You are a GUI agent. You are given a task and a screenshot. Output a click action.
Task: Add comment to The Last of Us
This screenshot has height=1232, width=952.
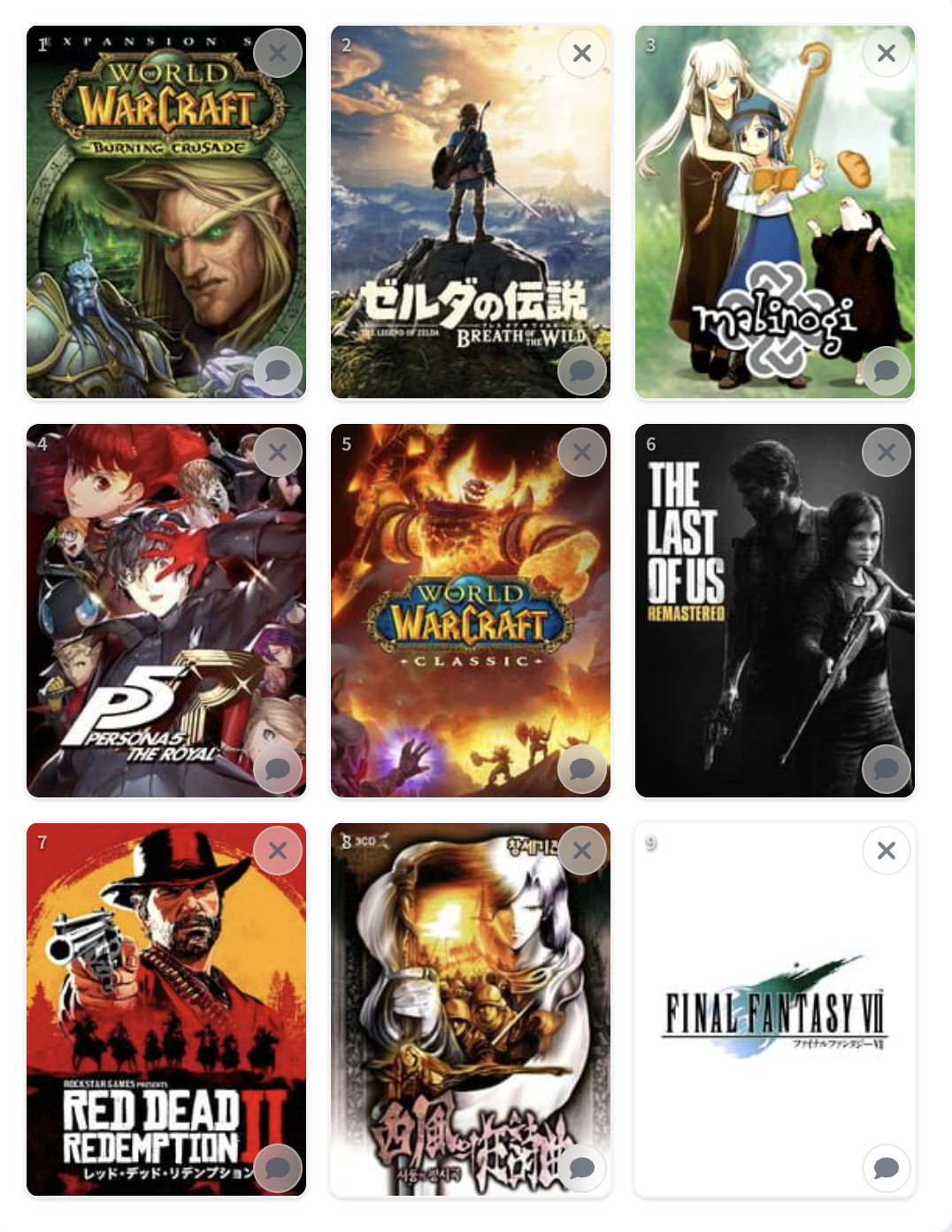coord(887,768)
